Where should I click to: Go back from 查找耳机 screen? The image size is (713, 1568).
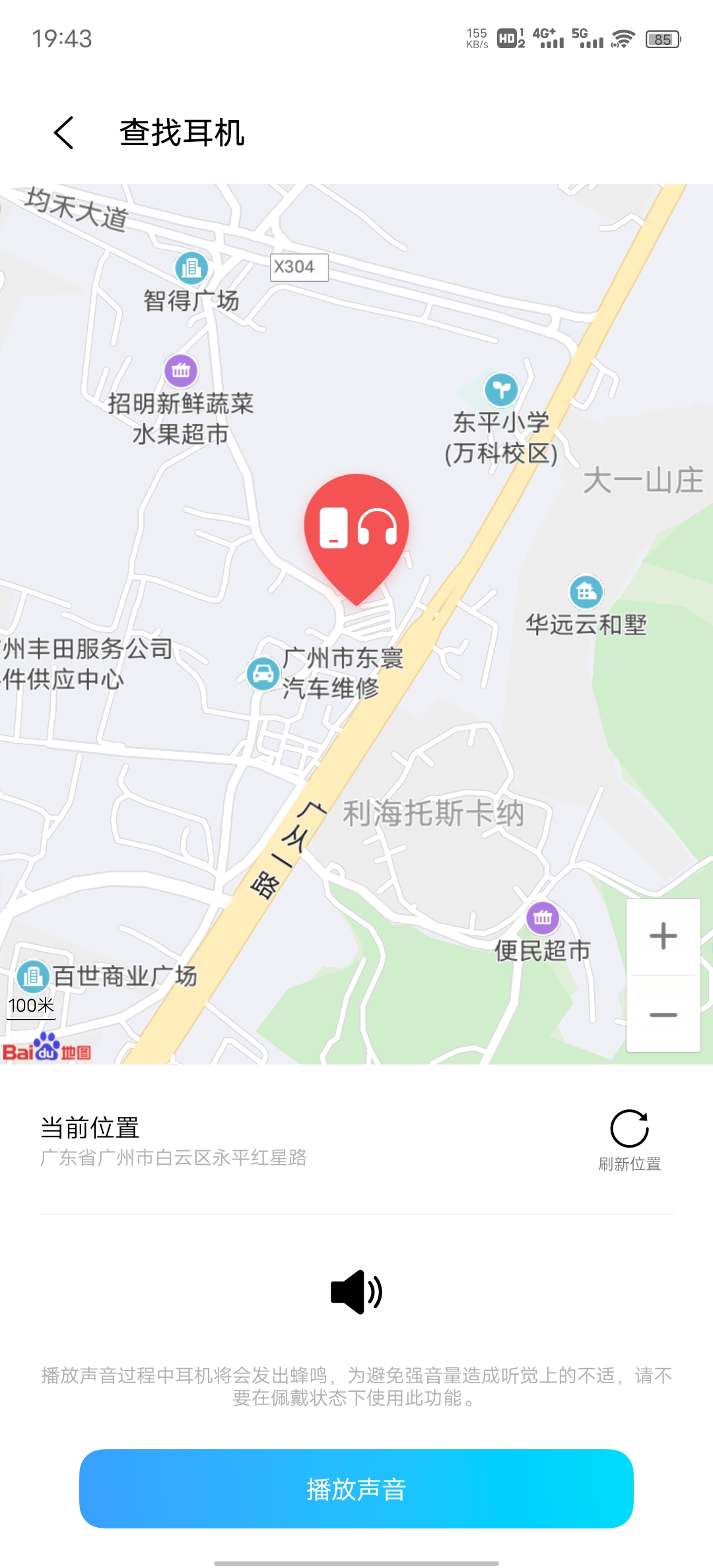[x=63, y=133]
